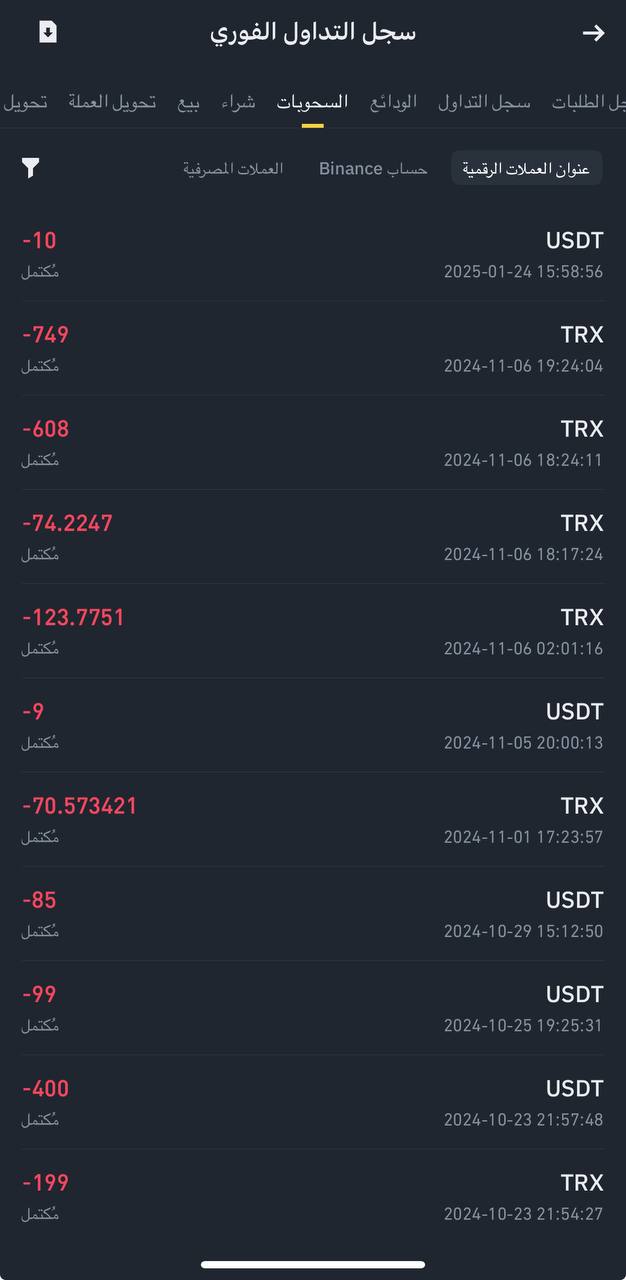Open the filter funnel icon

tap(31, 168)
